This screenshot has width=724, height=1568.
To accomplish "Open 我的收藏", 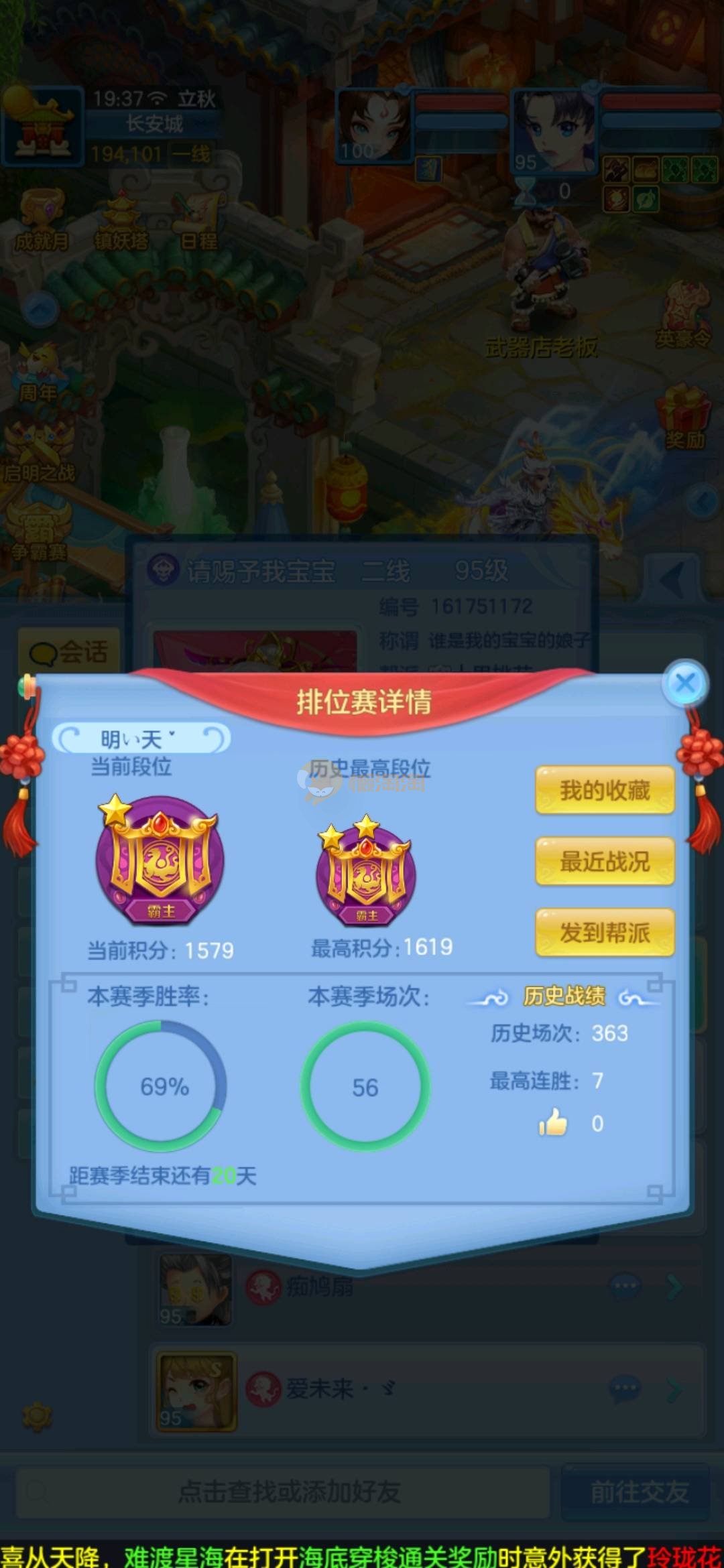I will tap(605, 791).
